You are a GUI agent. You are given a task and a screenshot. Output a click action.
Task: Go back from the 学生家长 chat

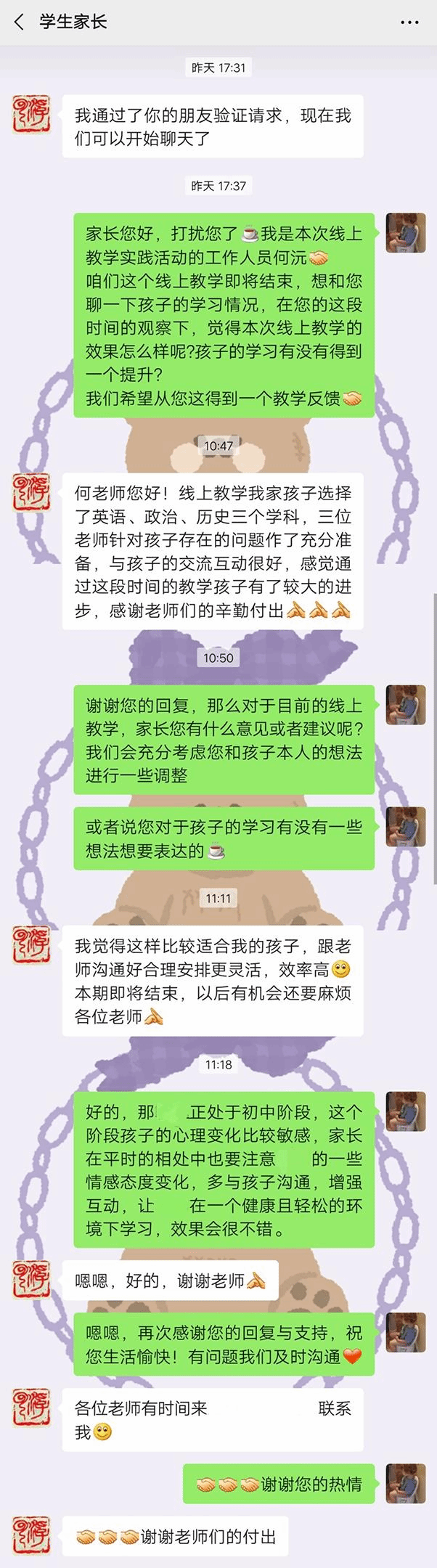pyautogui.click(x=20, y=23)
